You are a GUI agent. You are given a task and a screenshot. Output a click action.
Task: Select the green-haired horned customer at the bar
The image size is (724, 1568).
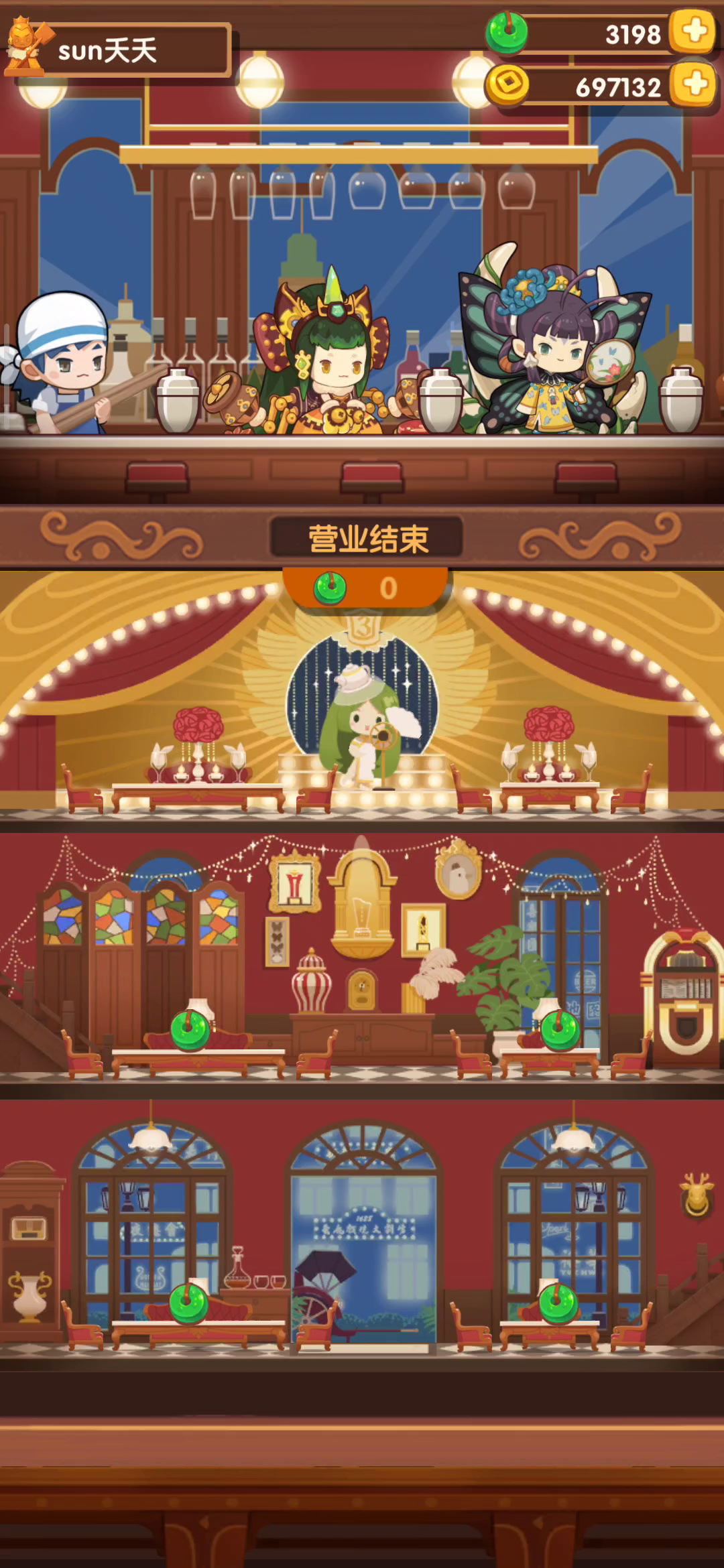pyautogui.click(x=328, y=355)
